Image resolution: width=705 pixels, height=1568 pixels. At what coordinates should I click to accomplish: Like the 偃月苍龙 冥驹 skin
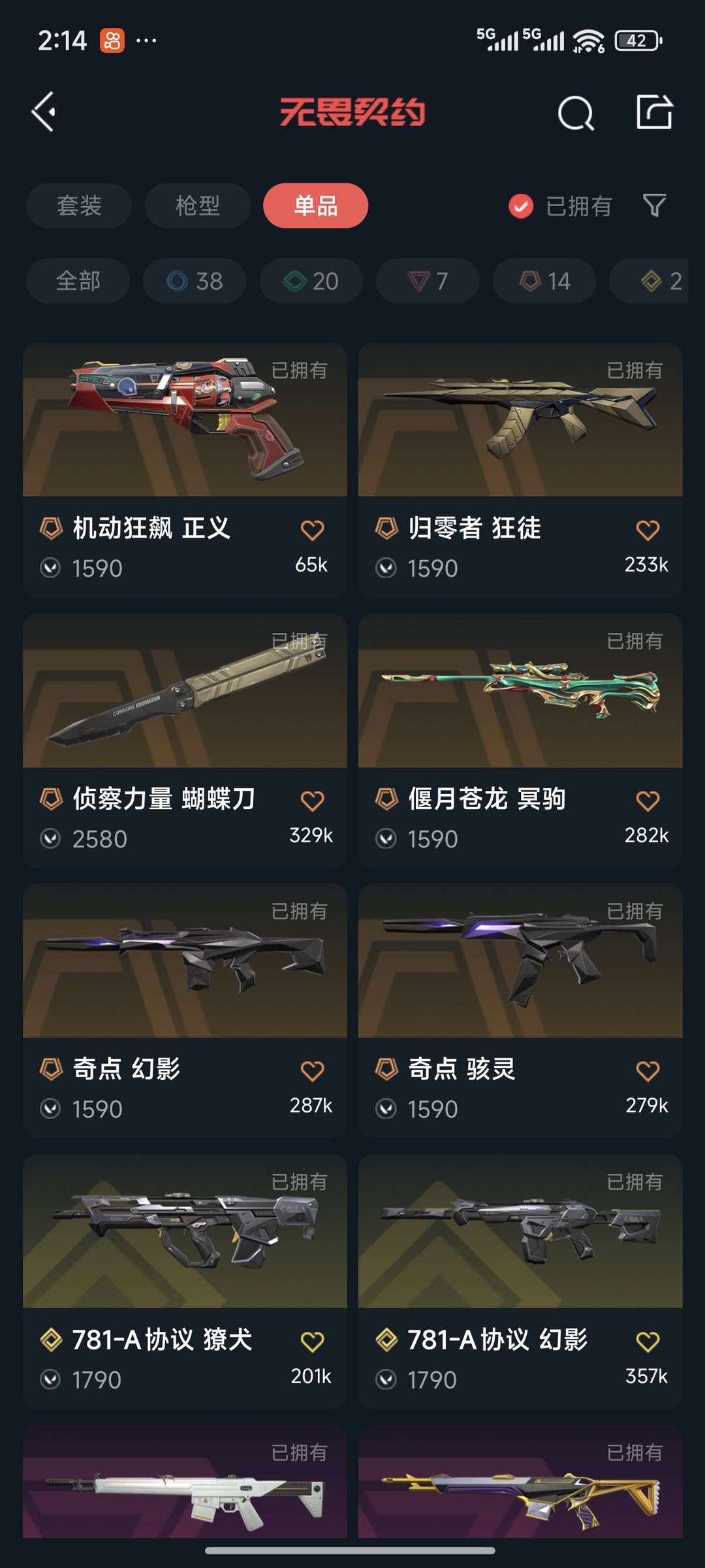[x=648, y=801]
